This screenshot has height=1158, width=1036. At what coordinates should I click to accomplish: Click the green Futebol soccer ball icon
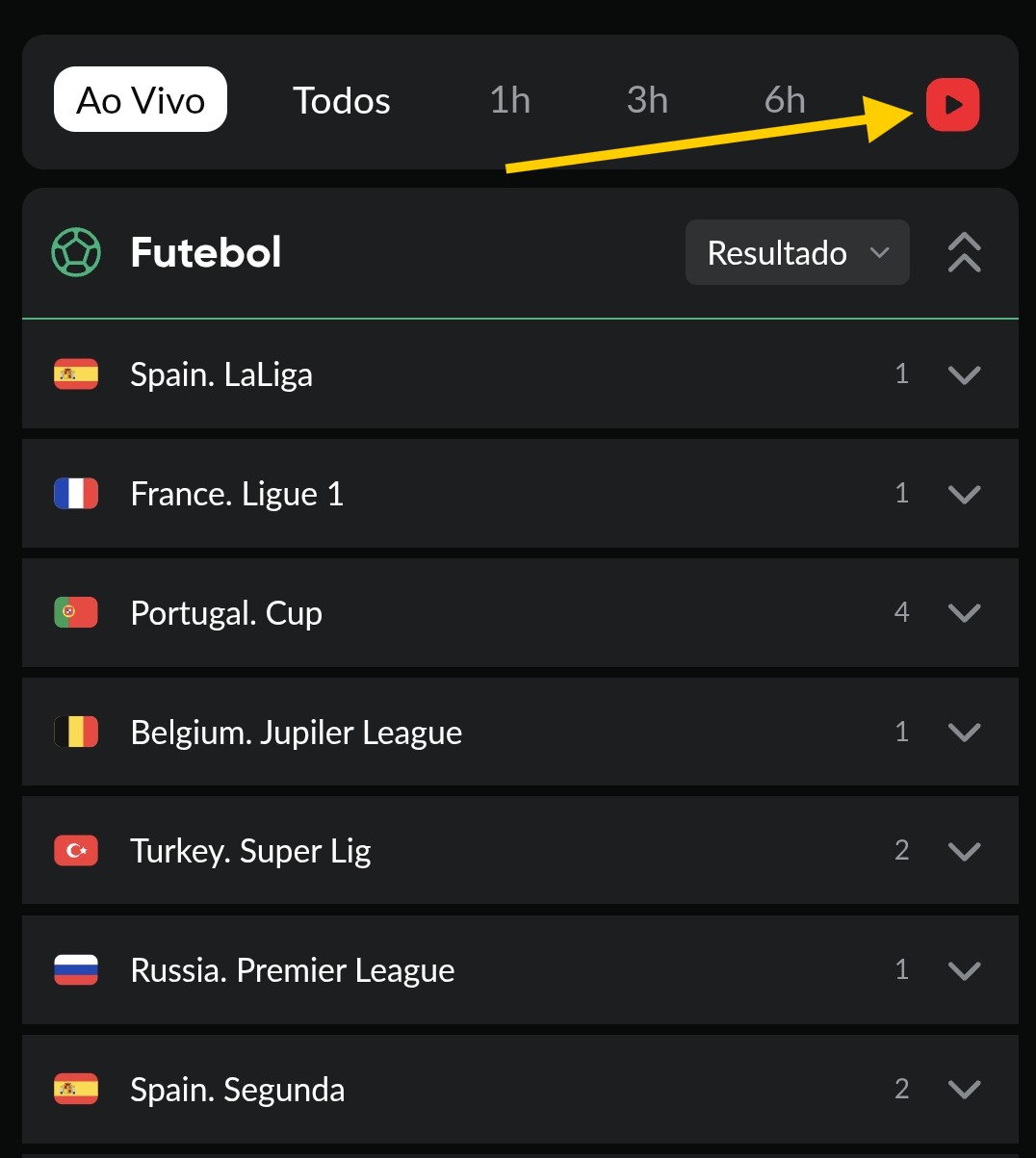point(76,252)
